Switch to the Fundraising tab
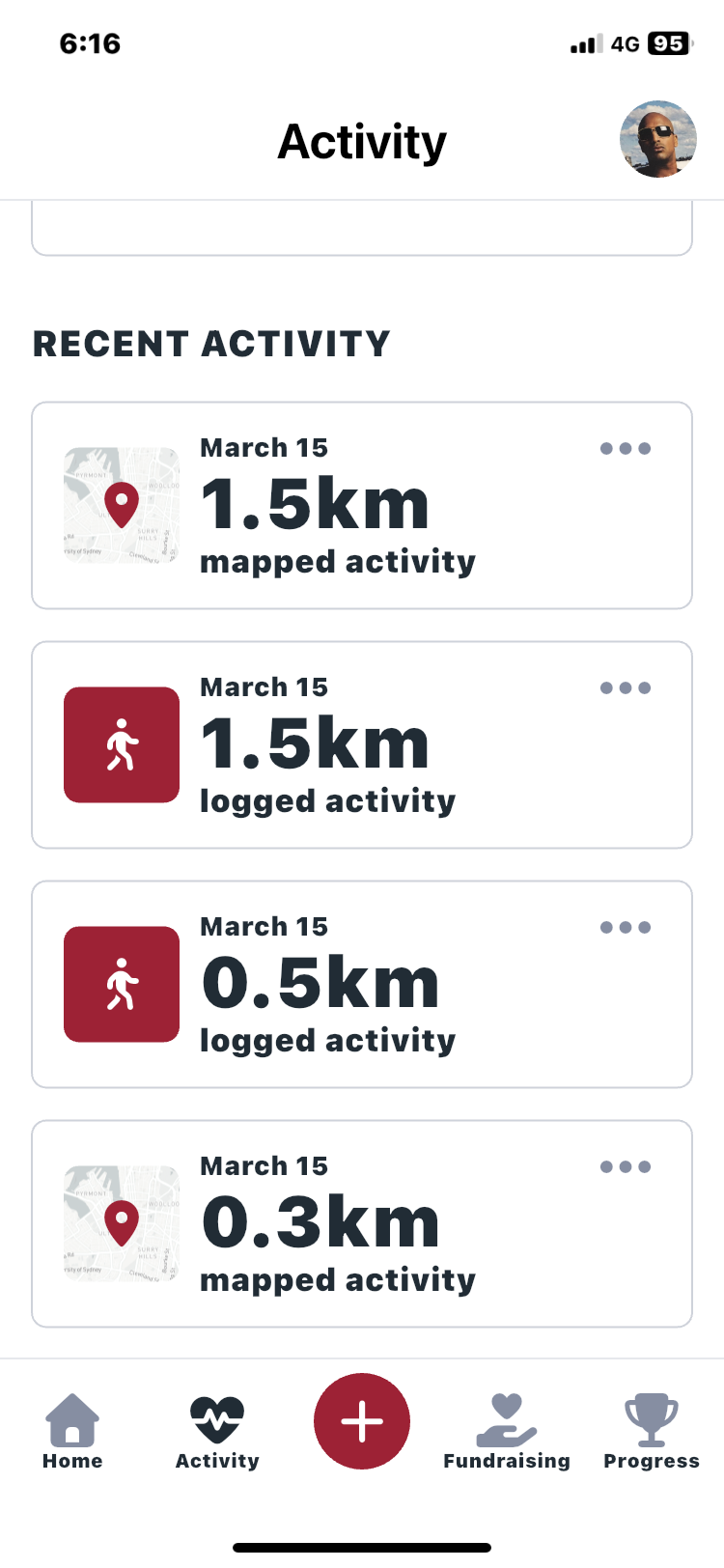The image size is (724, 1568). (507, 1433)
